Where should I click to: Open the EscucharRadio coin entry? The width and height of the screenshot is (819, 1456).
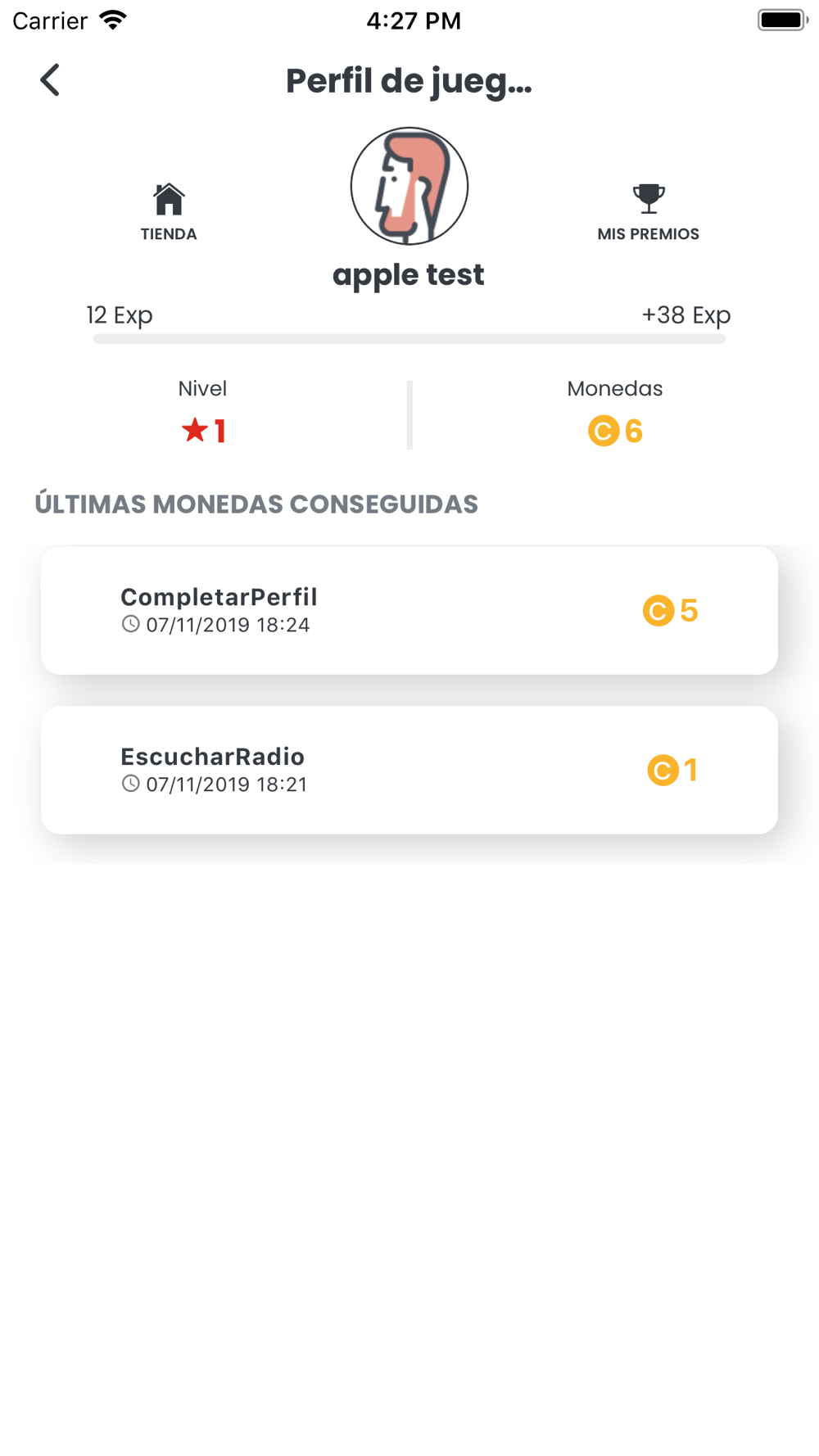pos(409,771)
